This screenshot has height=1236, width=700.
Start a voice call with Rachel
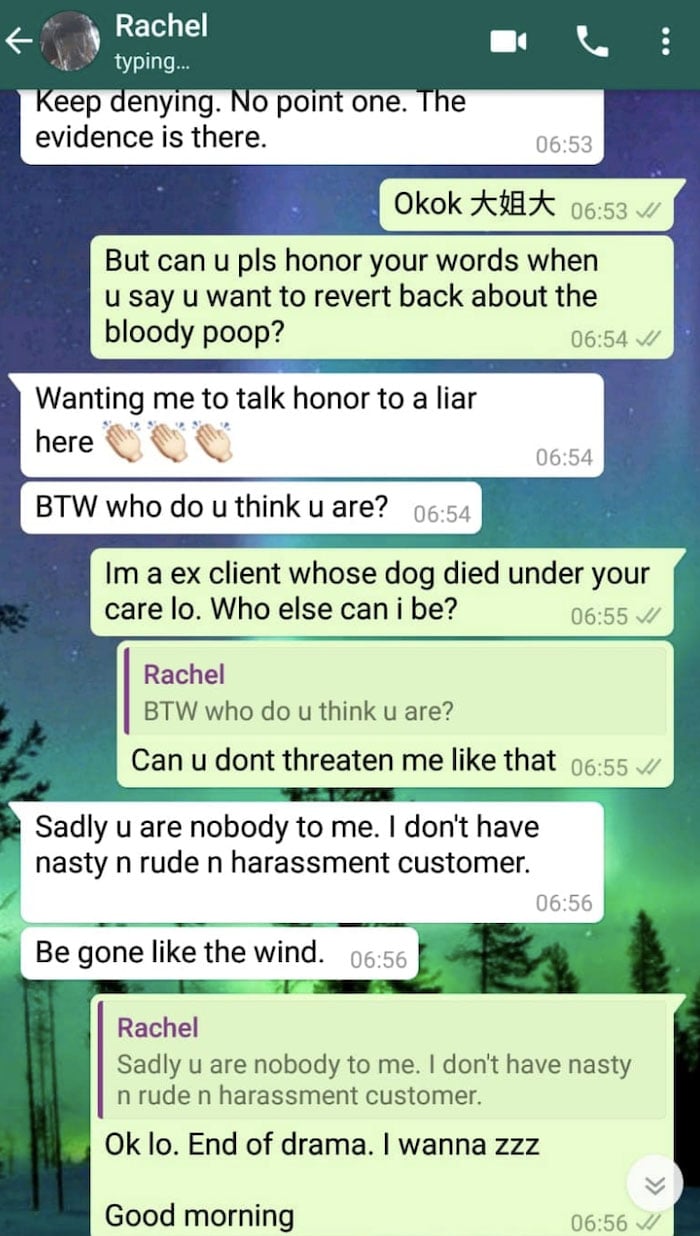tap(592, 42)
